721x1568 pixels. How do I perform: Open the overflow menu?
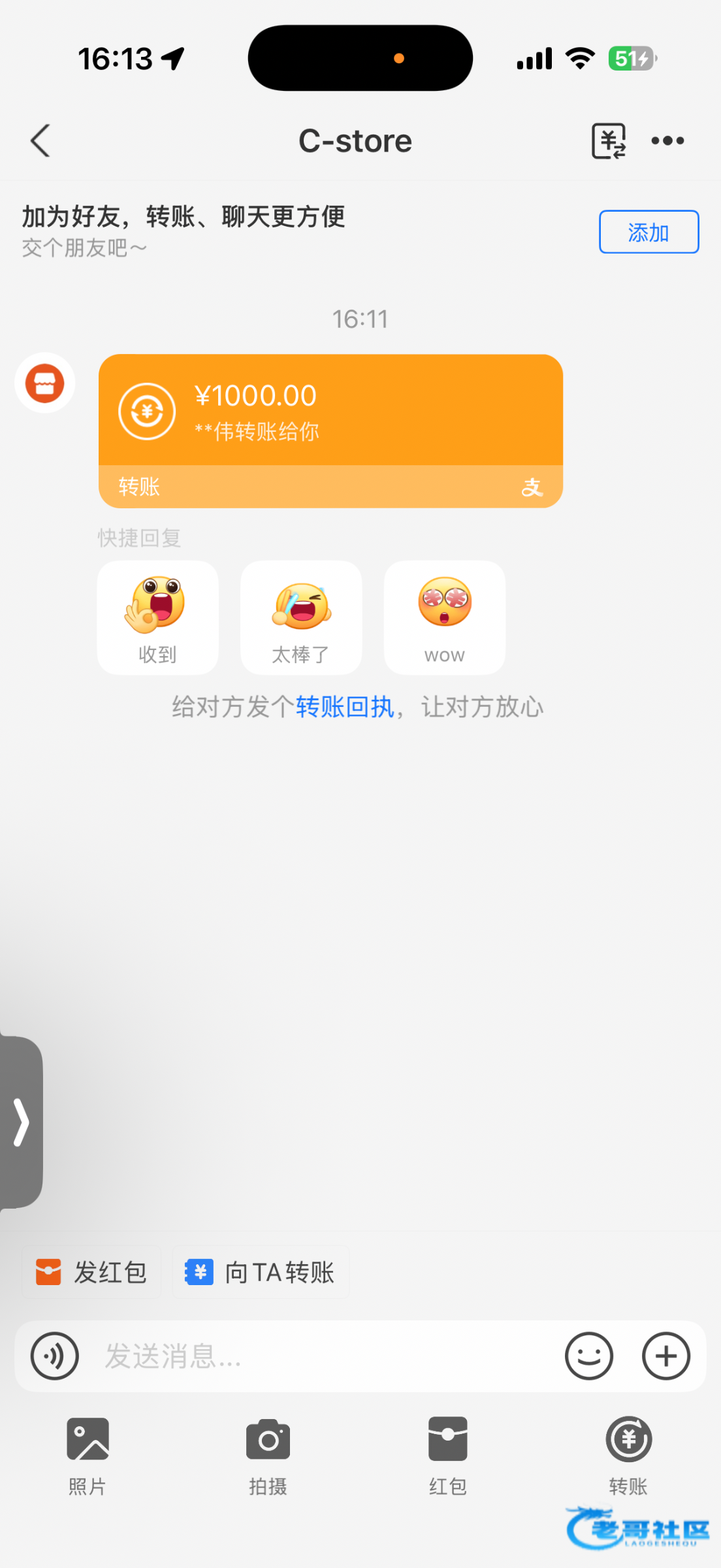pyautogui.click(x=667, y=140)
